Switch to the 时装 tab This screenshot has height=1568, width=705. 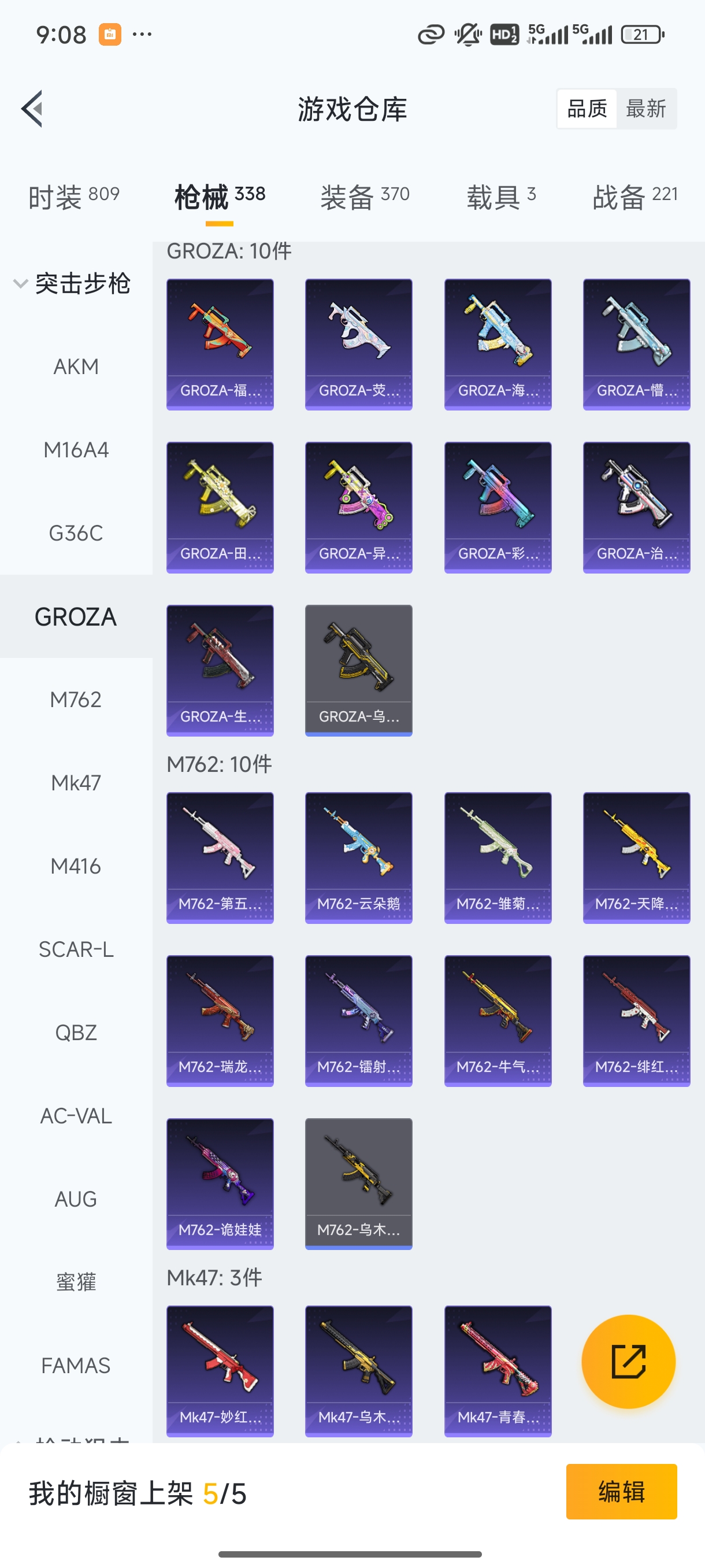[73, 197]
